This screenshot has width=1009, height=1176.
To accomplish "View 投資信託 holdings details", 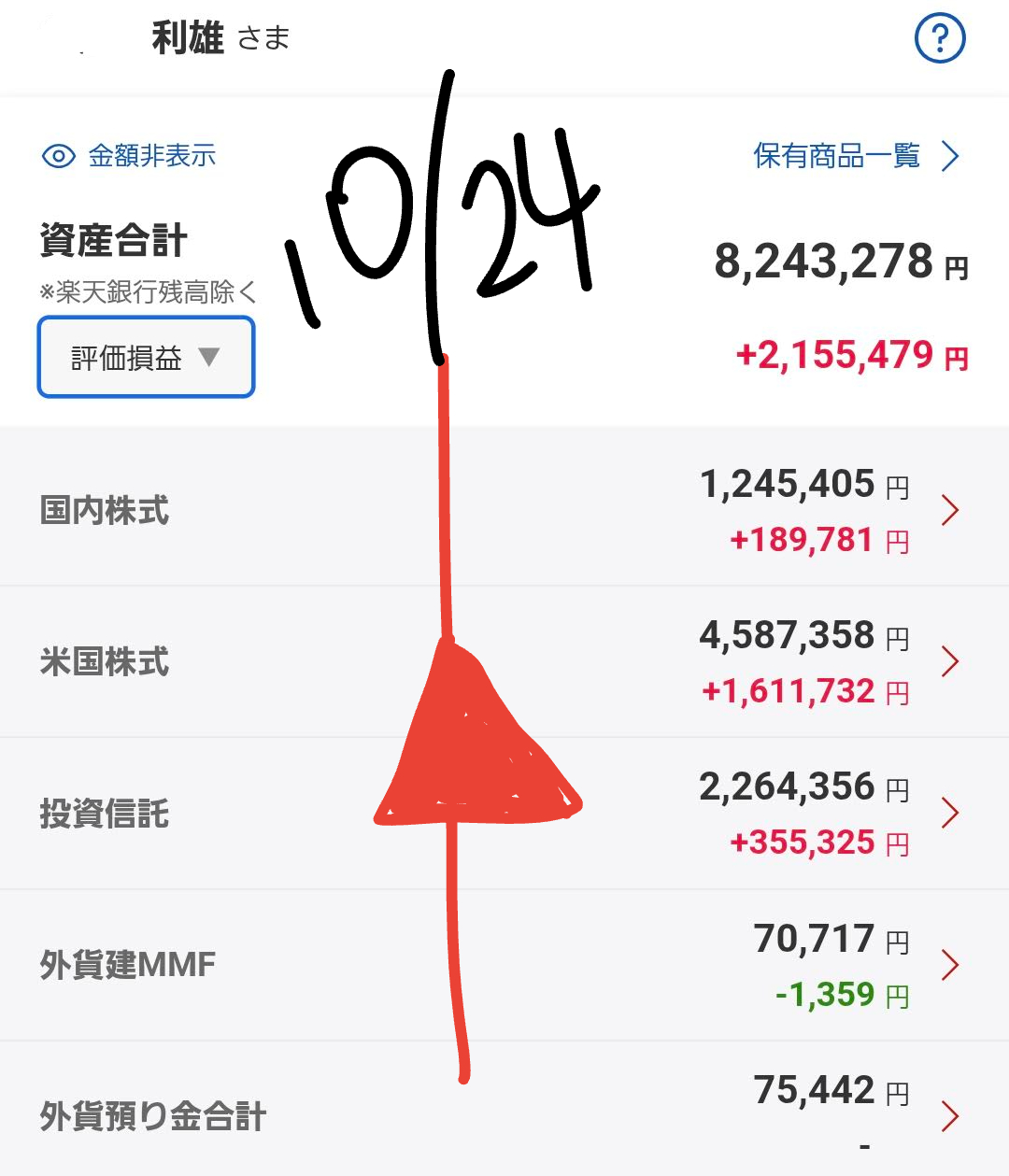I will click(504, 813).
